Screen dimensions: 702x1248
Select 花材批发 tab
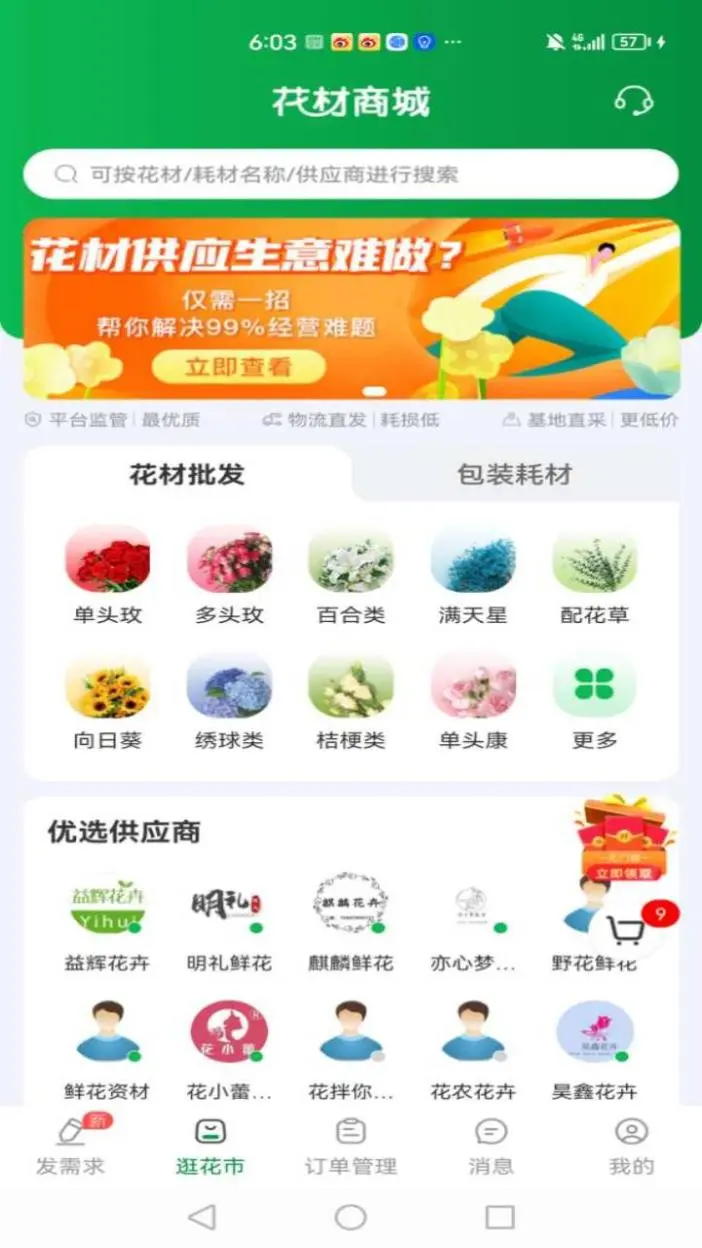tap(187, 474)
